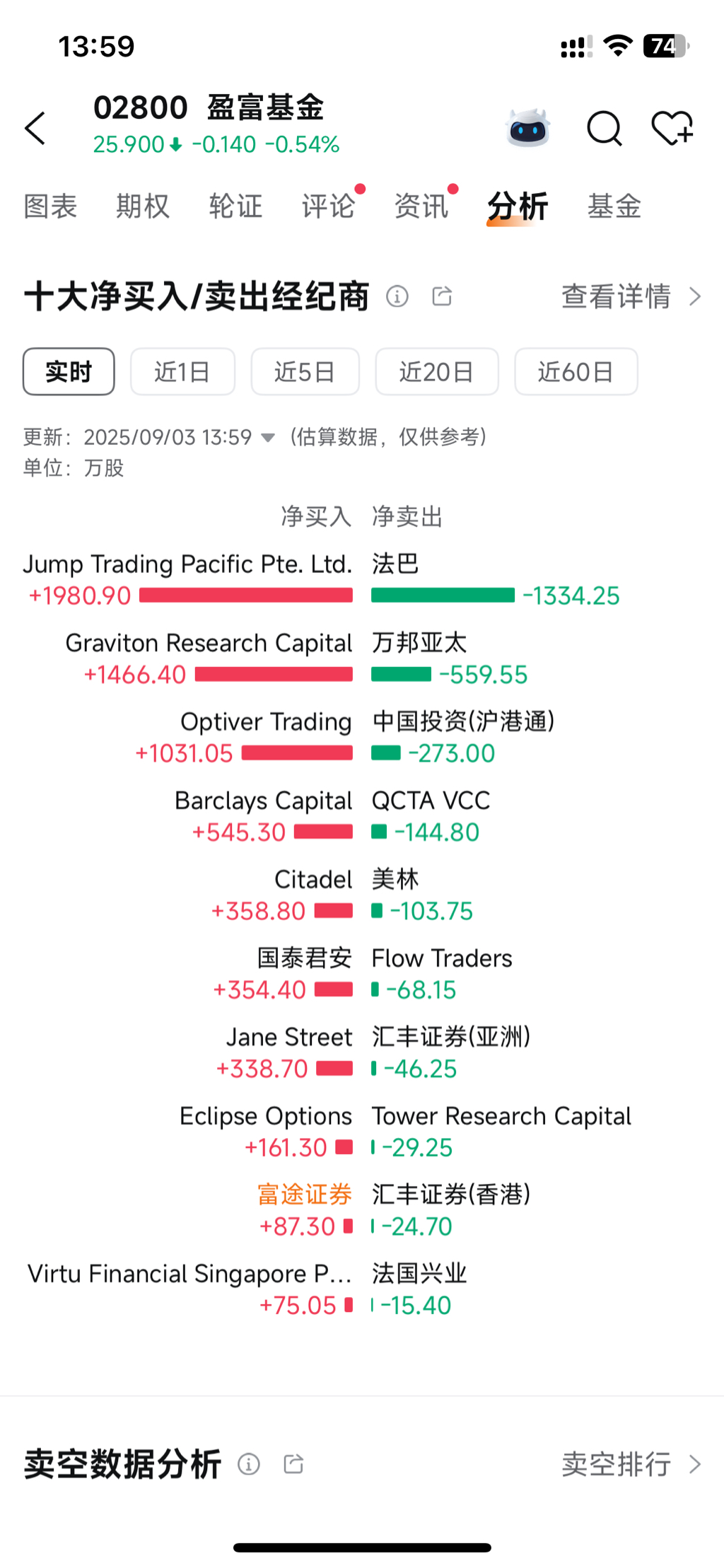Share the 卖空数据分析 section
The image size is (724, 1568).
pos(293,1463)
